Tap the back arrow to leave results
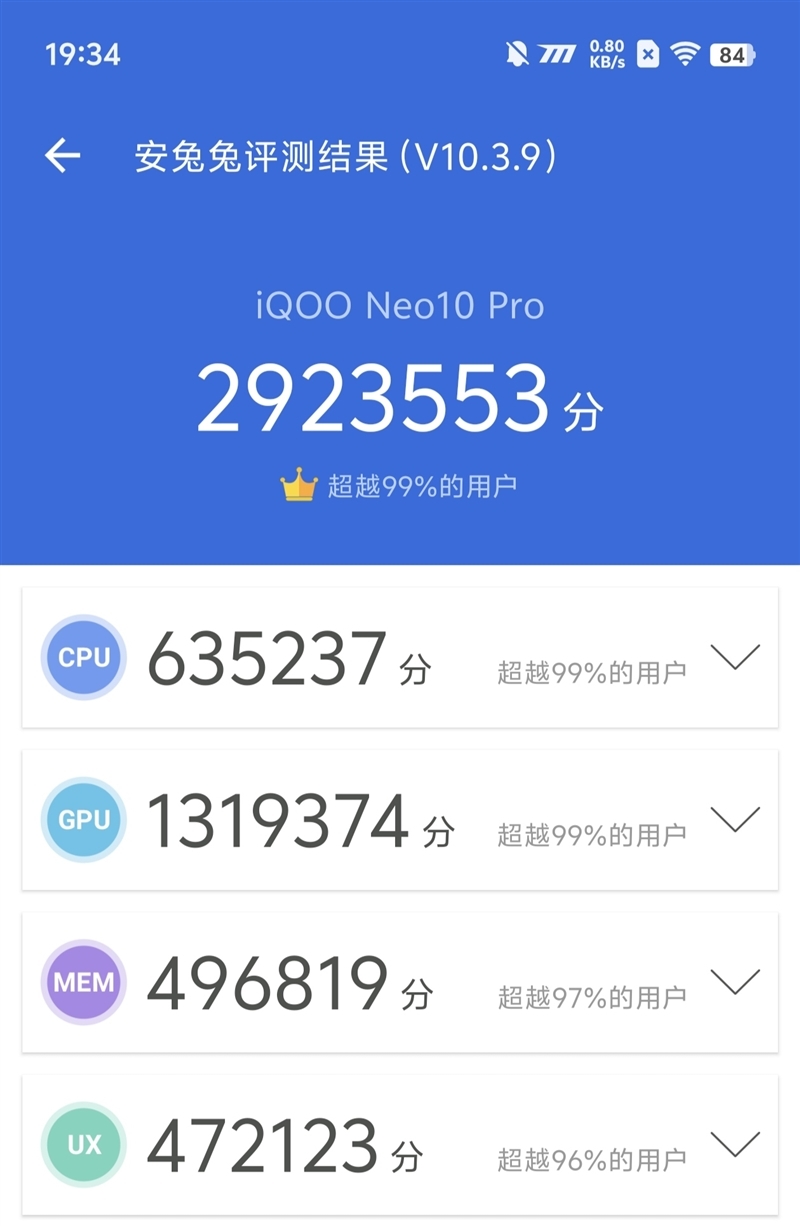 [x=64, y=152]
